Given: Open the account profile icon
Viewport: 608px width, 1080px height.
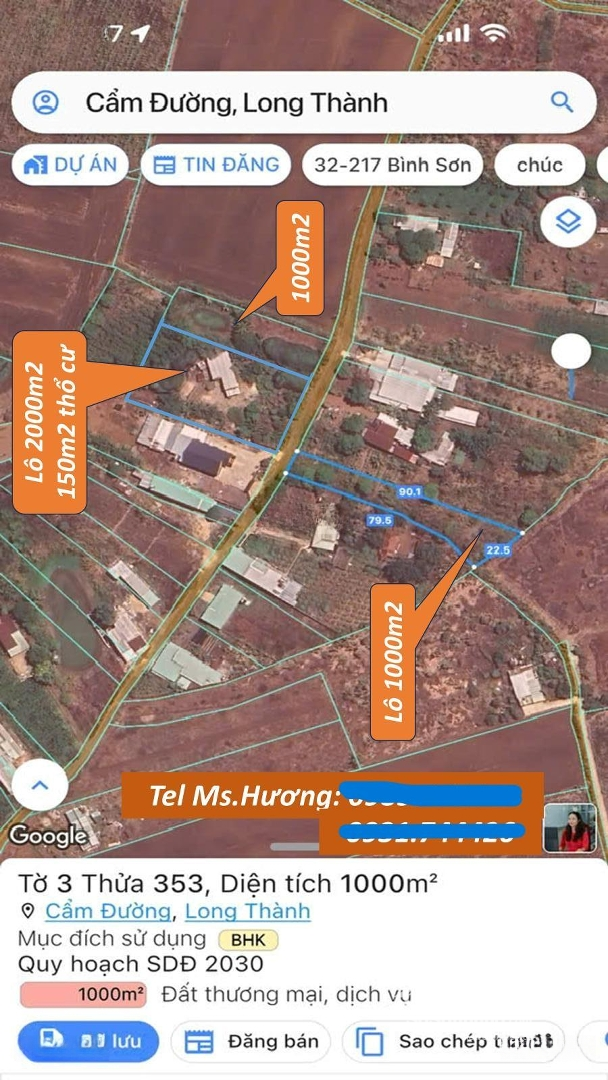Looking at the screenshot, I should coord(46,103).
